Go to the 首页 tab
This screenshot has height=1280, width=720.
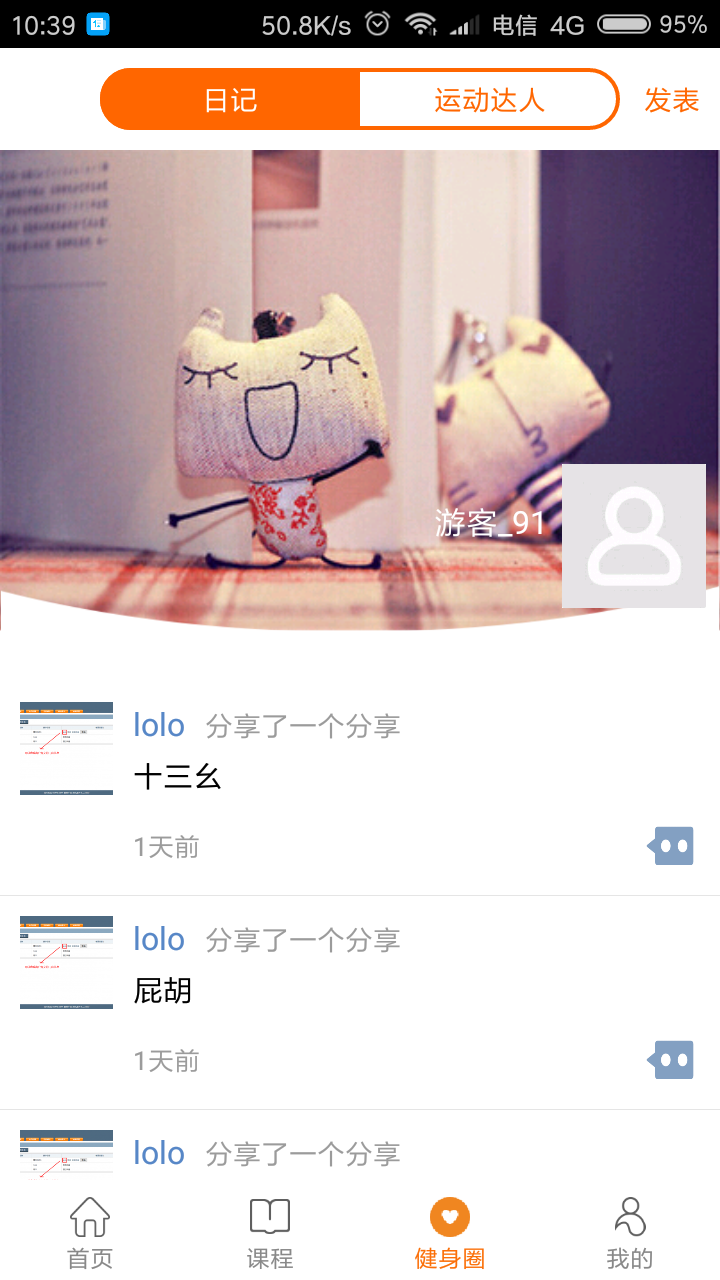pos(90,1232)
